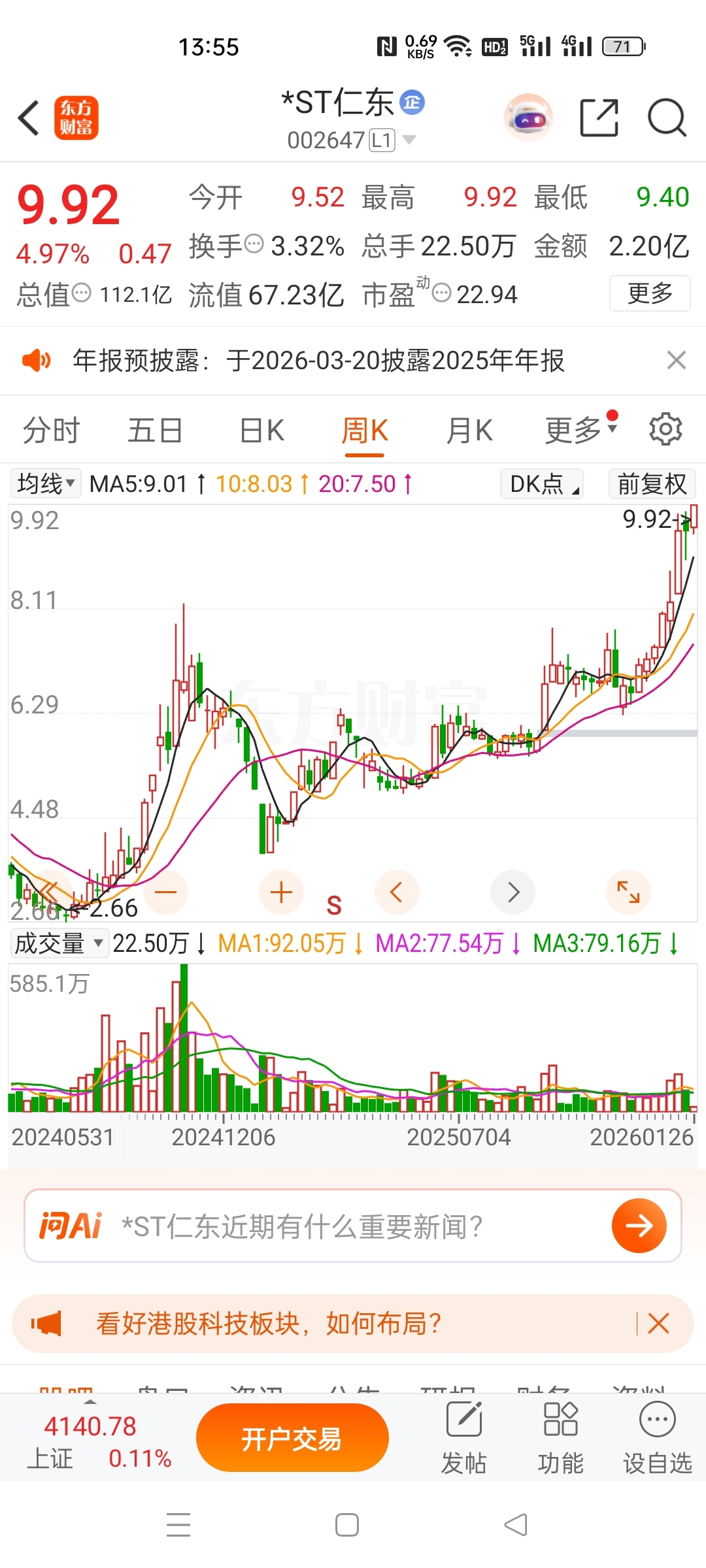Switch to the 月K chart tab
This screenshot has width=706, height=1568.
click(469, 431)
